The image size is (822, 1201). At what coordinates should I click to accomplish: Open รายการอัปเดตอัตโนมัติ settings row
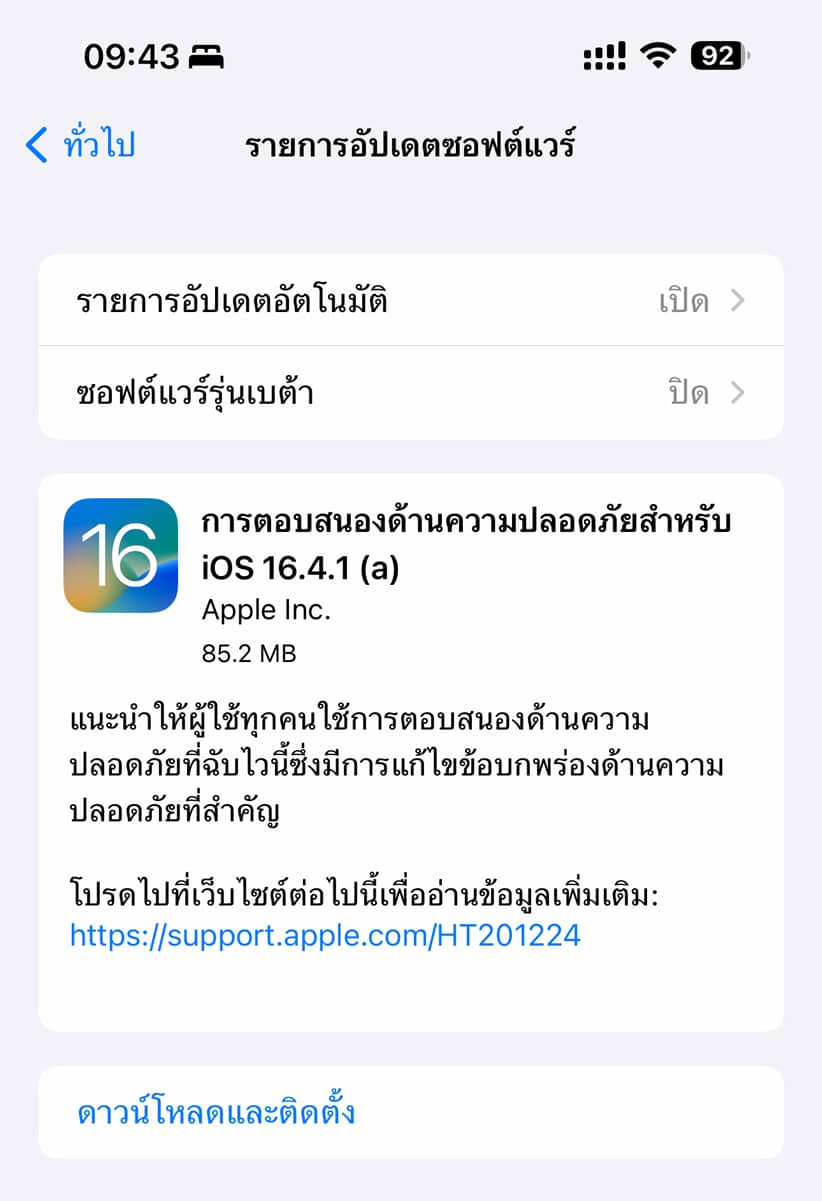[410, 301]
